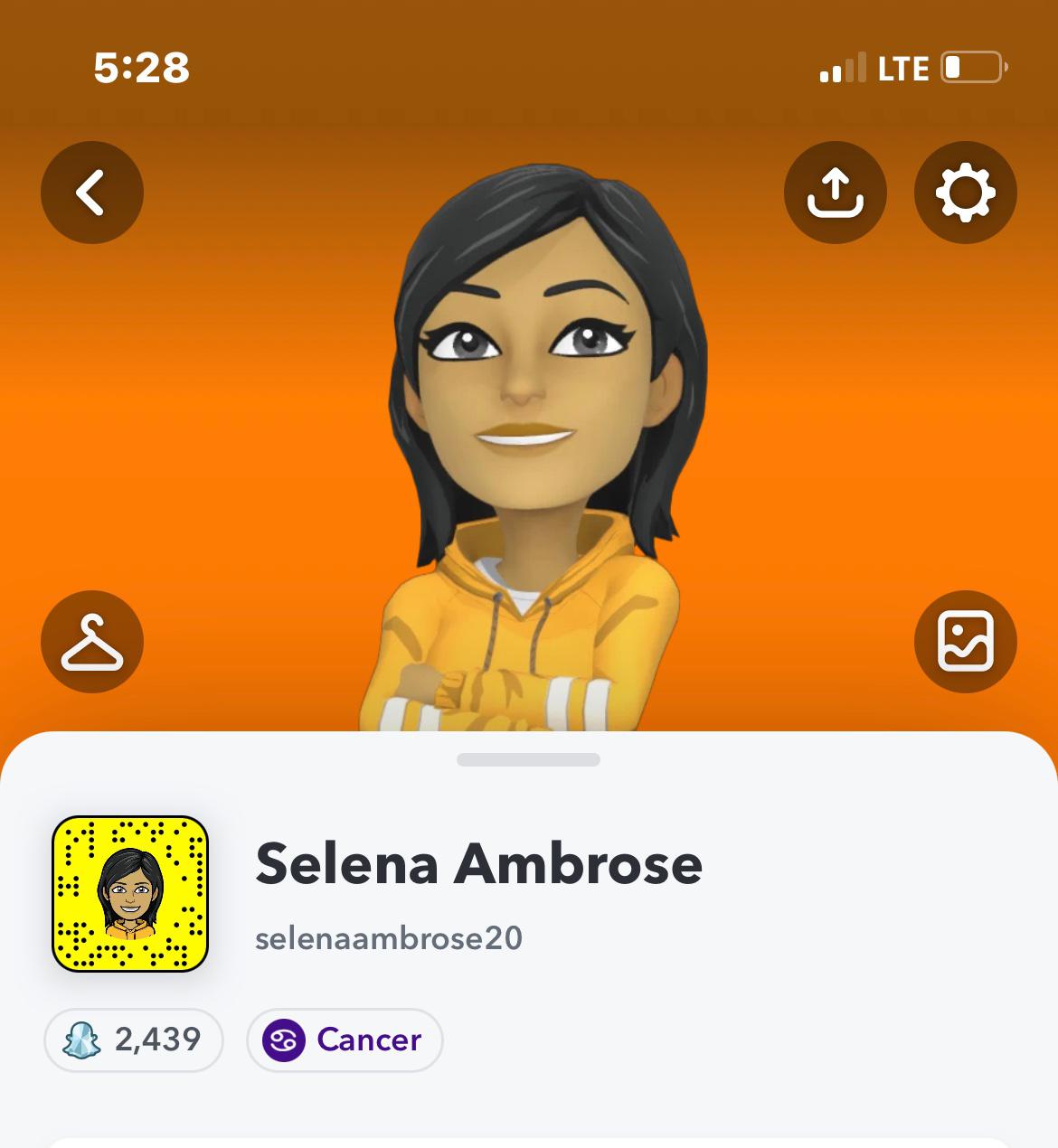The width and height of the screenshot is (1058, 1148).
Task: Change Bitmoji outfit with hanger icon
Action: click(x=91, y=642)
